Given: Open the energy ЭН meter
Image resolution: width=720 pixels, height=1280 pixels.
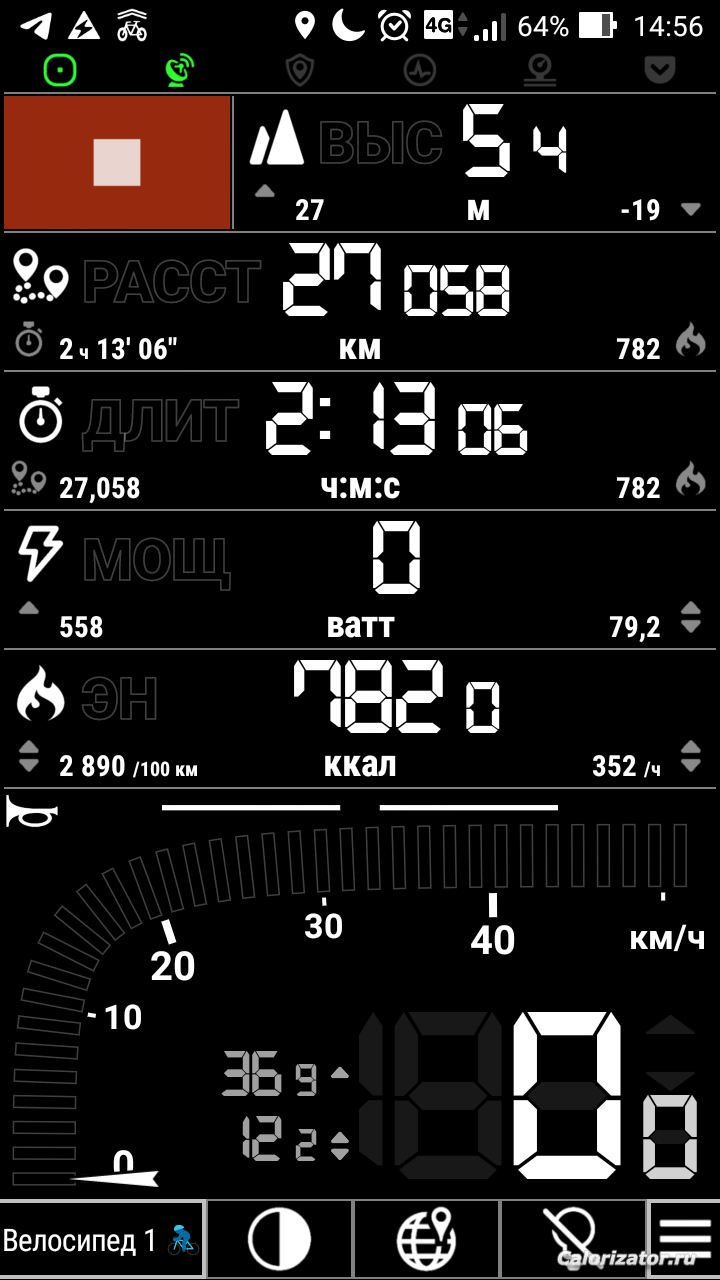Looking at the screenshot, I should 360,718.
